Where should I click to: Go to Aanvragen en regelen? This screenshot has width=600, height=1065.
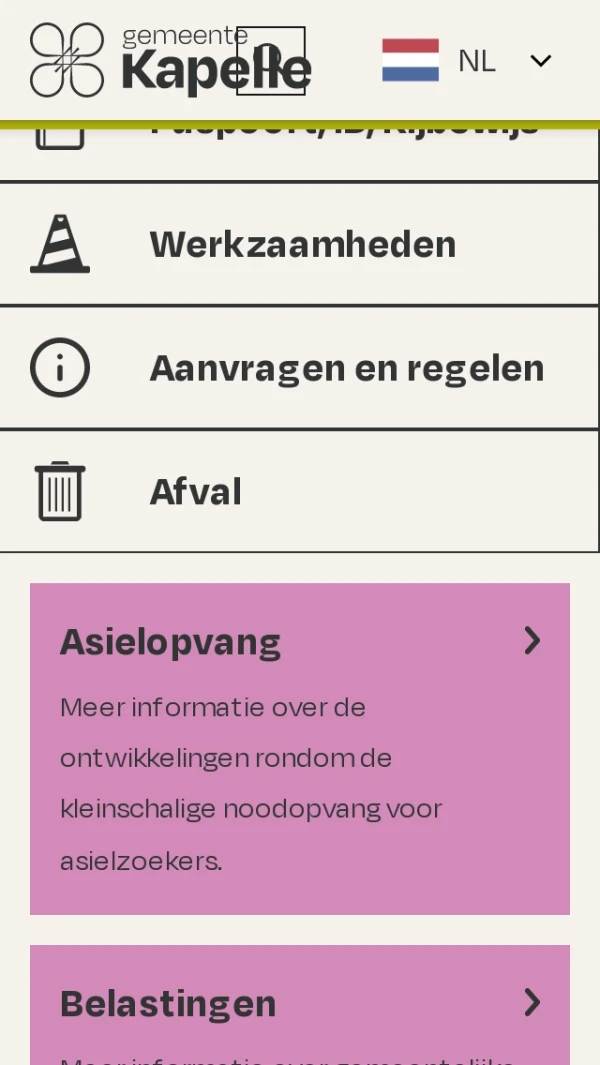tap(300, 368)
